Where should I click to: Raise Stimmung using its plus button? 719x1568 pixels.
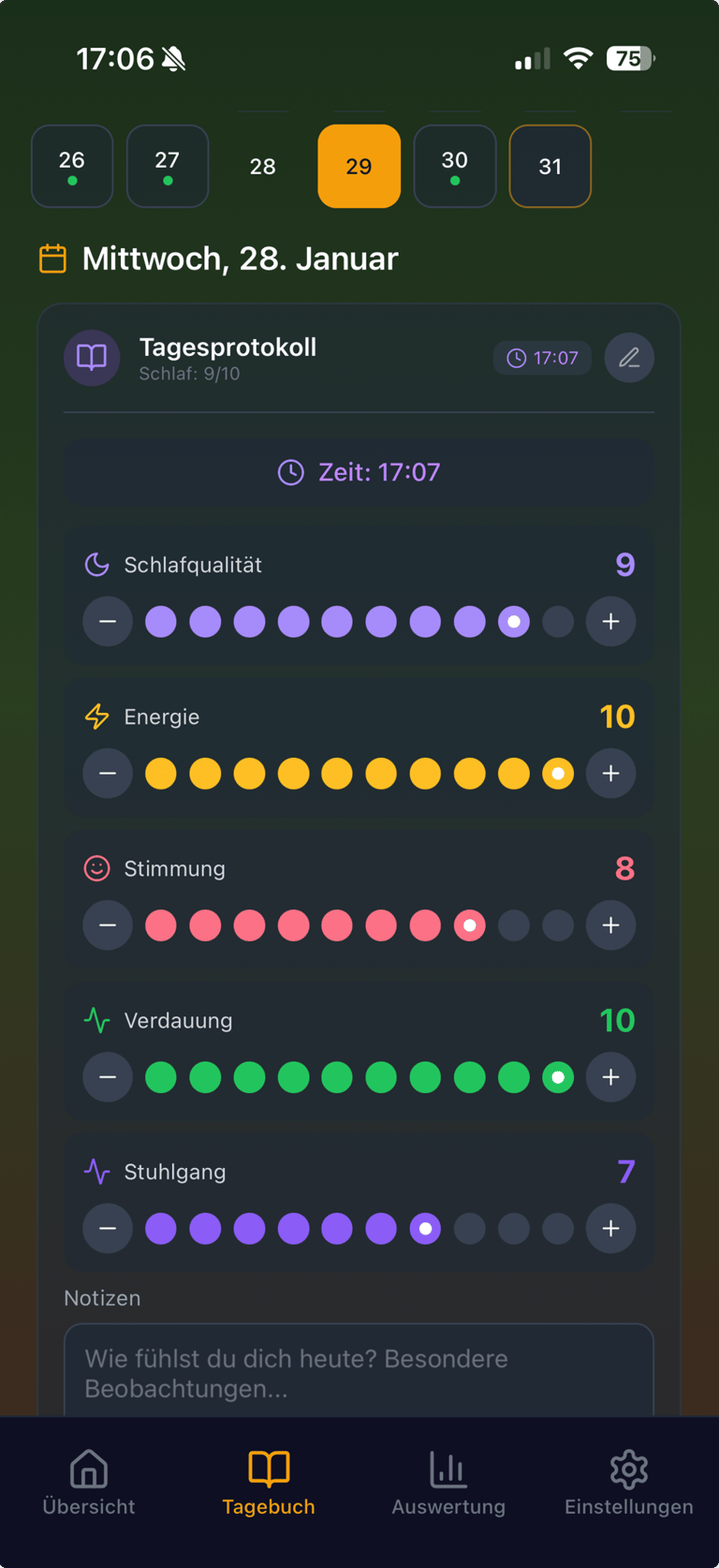click(x=610, y=925)
